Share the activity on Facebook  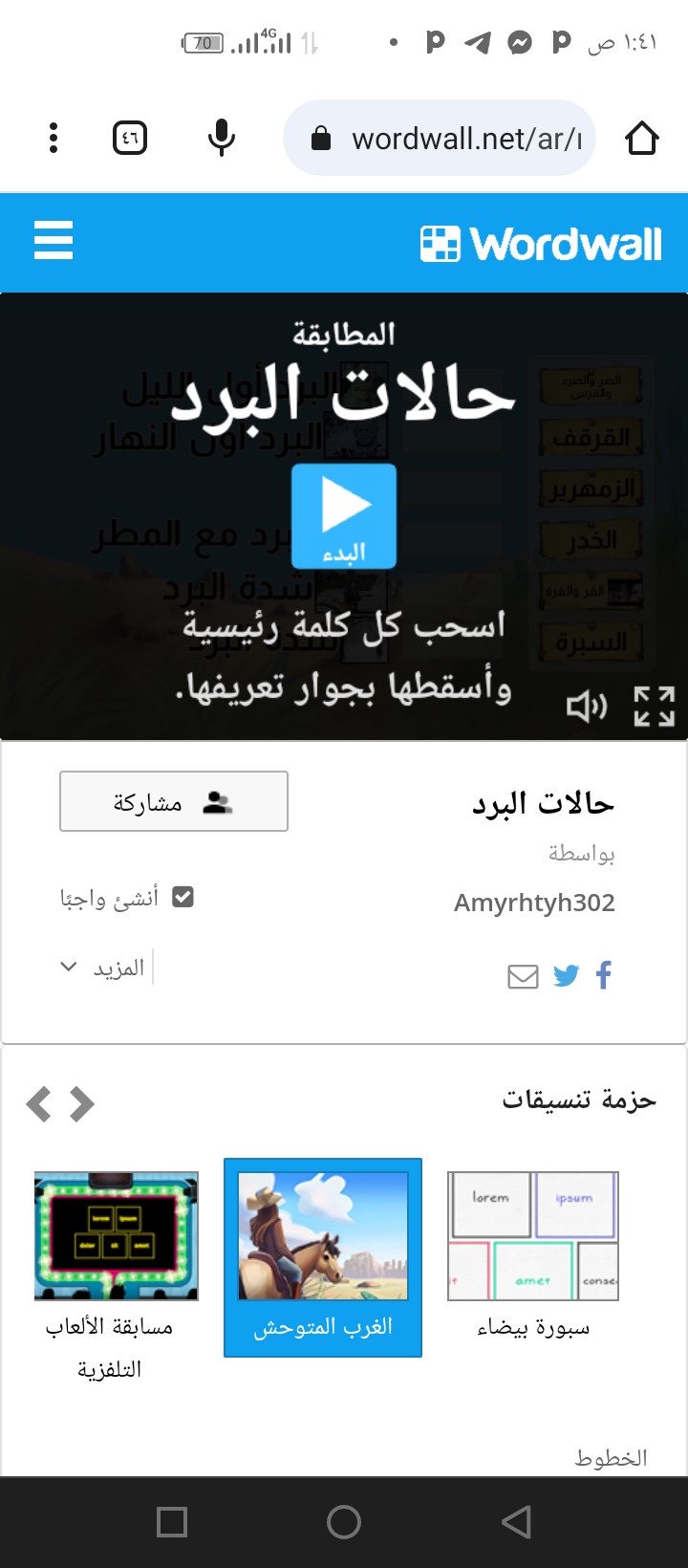point(603,975)
